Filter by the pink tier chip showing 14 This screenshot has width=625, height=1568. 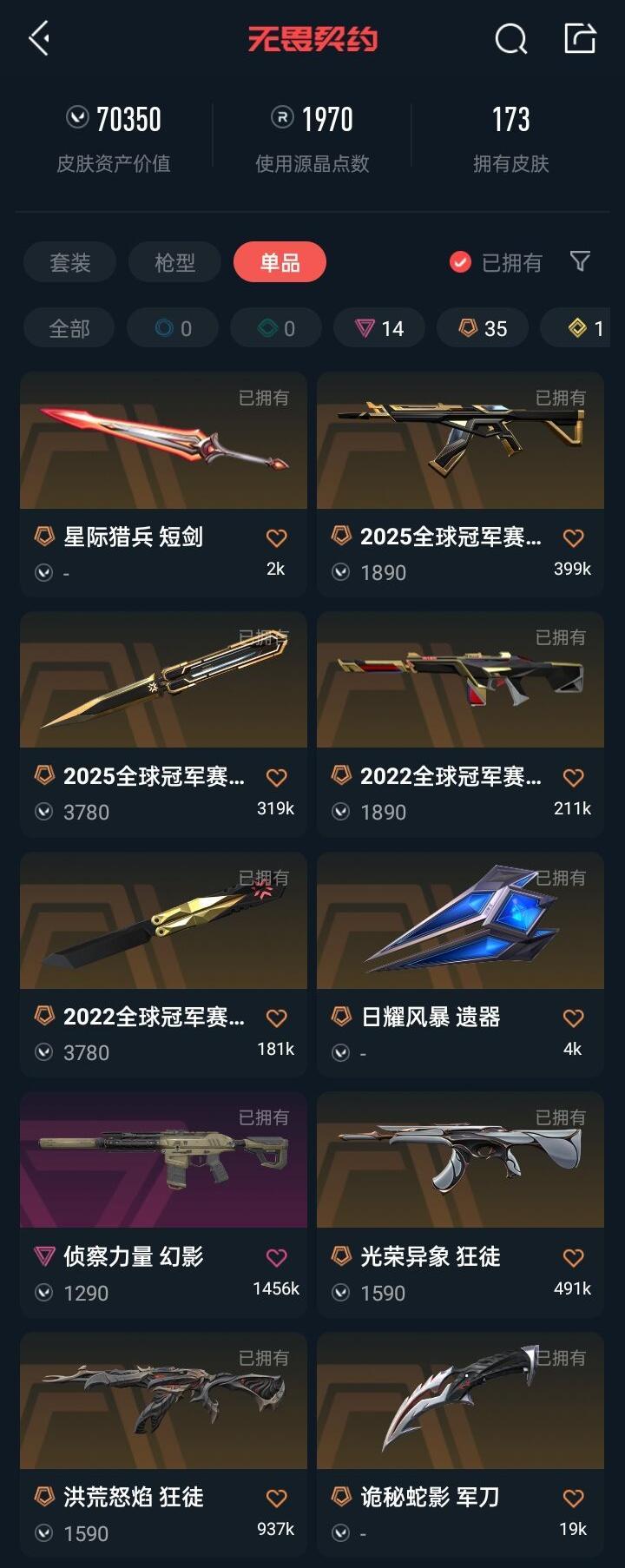tap(379, 328)
